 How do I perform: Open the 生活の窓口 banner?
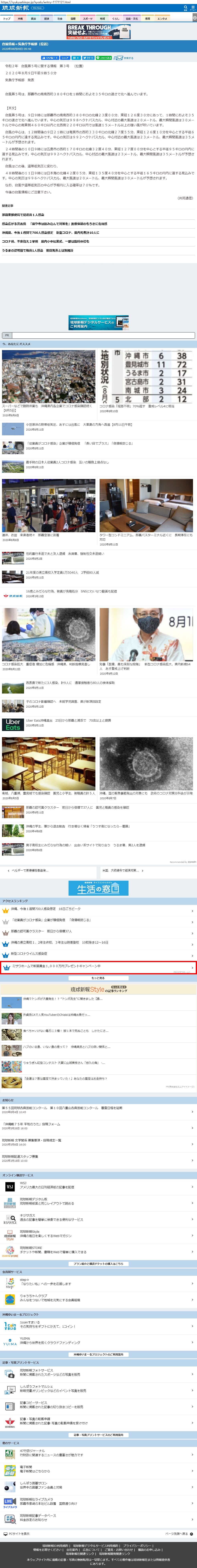tap(98, 889)
